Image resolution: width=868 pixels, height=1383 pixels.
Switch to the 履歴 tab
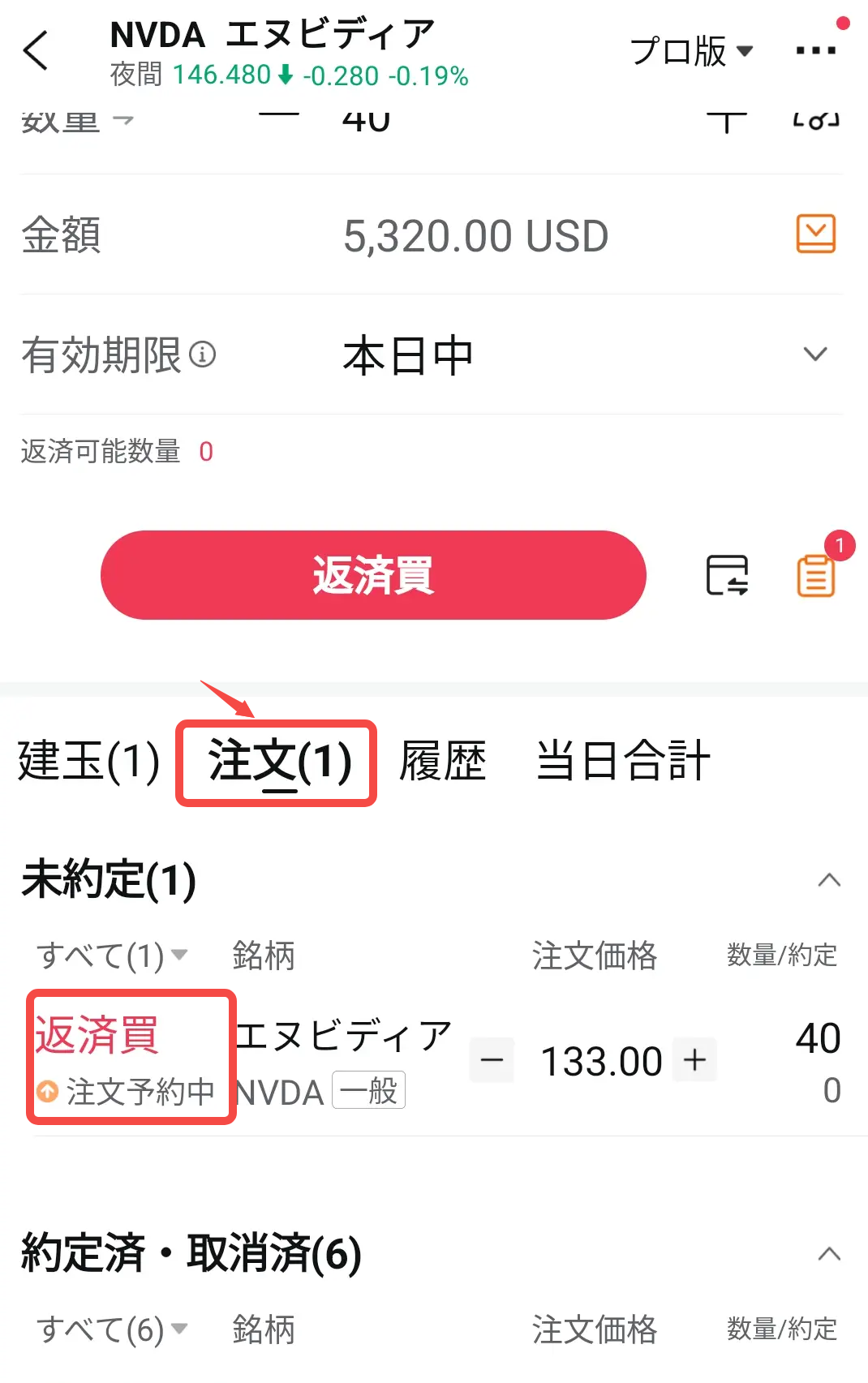443,762
